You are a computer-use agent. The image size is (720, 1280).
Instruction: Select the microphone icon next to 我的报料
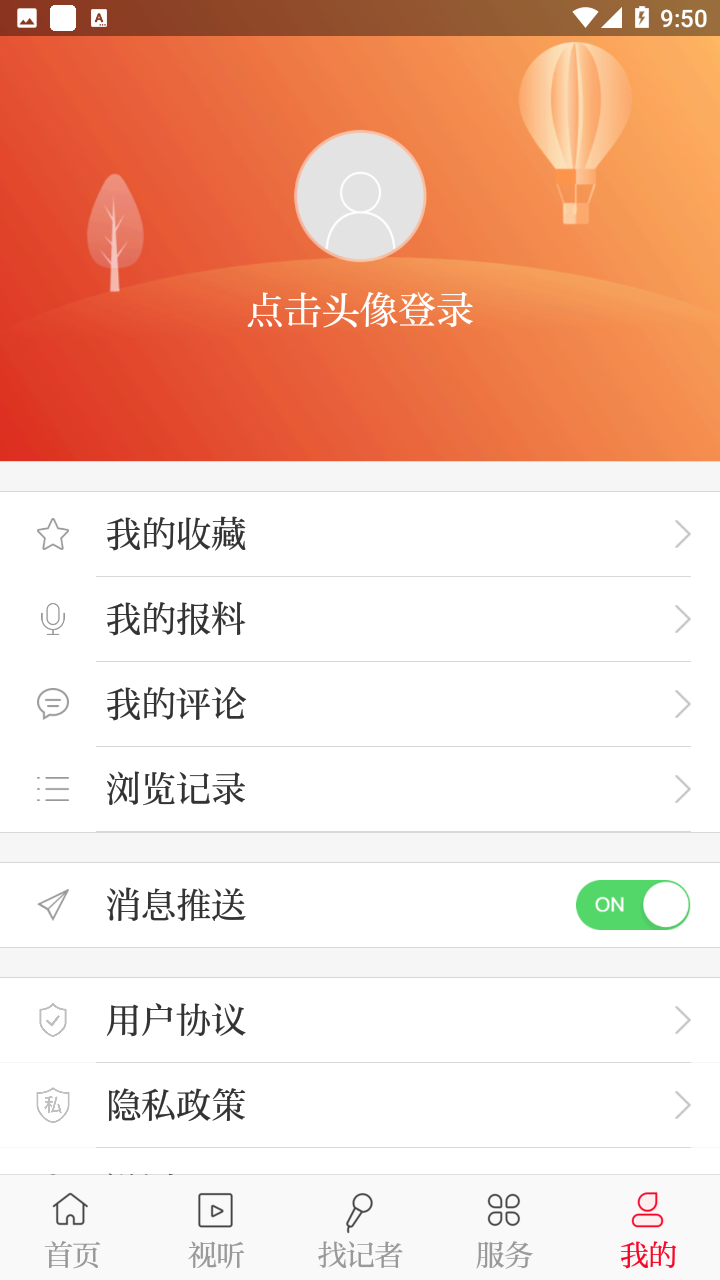(x=52, y=619)
